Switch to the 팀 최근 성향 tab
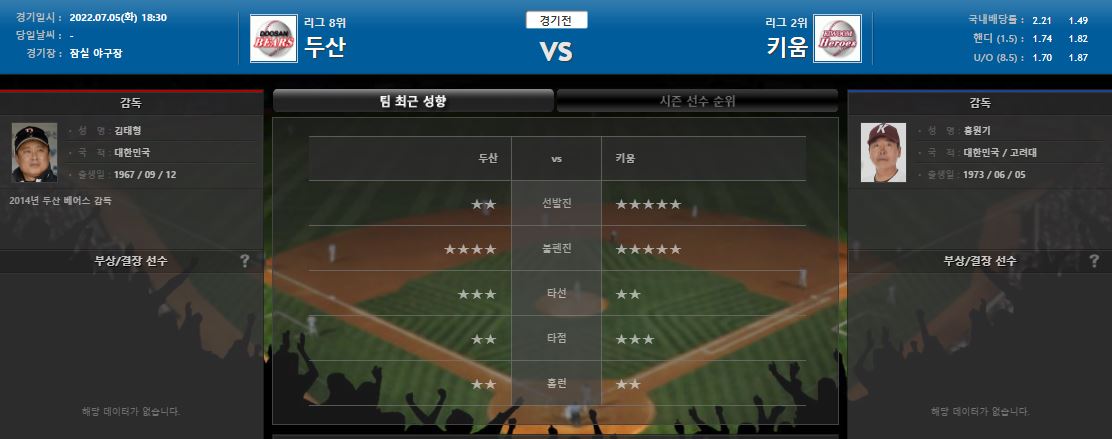Screen dimensions: 1112x439 point(412,101)
